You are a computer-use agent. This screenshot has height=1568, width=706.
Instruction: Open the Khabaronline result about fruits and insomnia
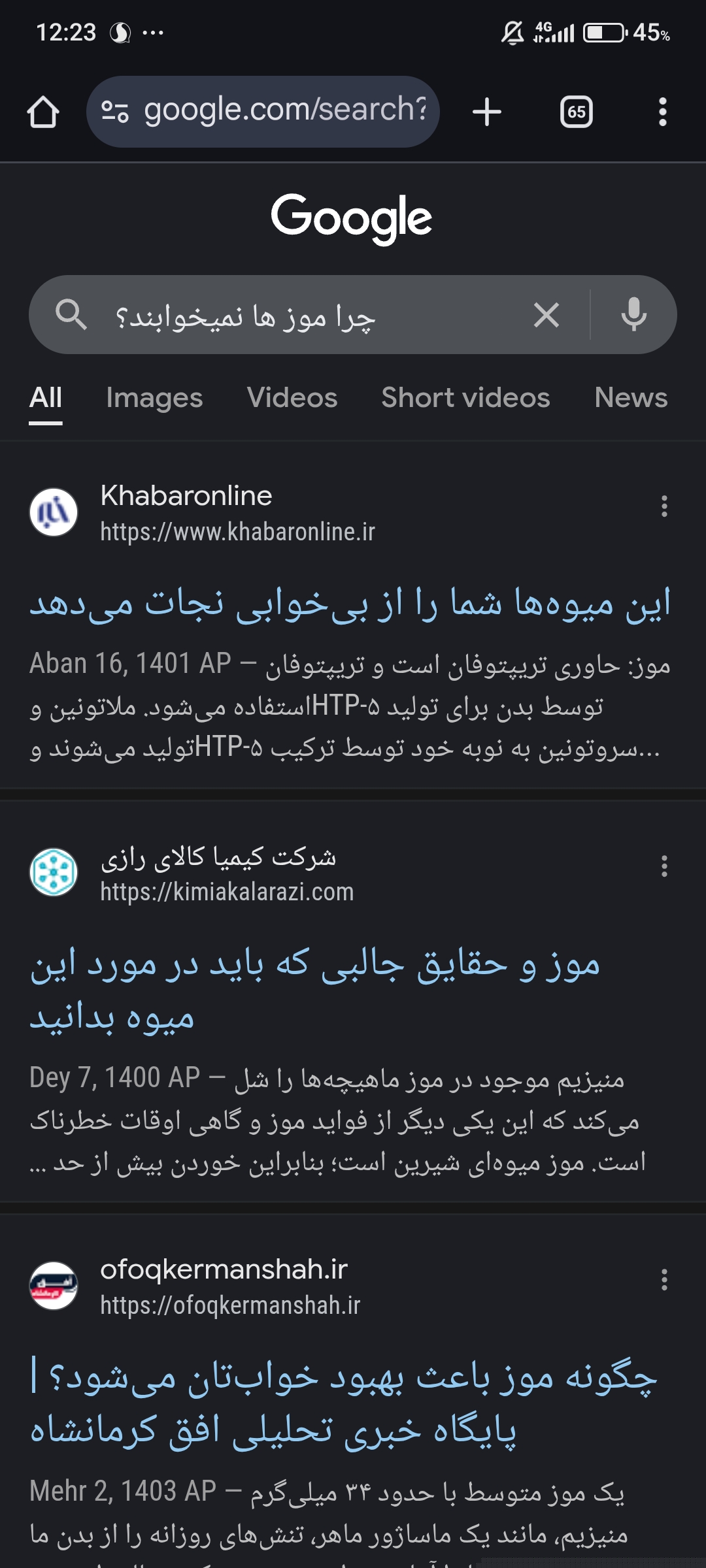pyautogui.click(x=350, y=603)
